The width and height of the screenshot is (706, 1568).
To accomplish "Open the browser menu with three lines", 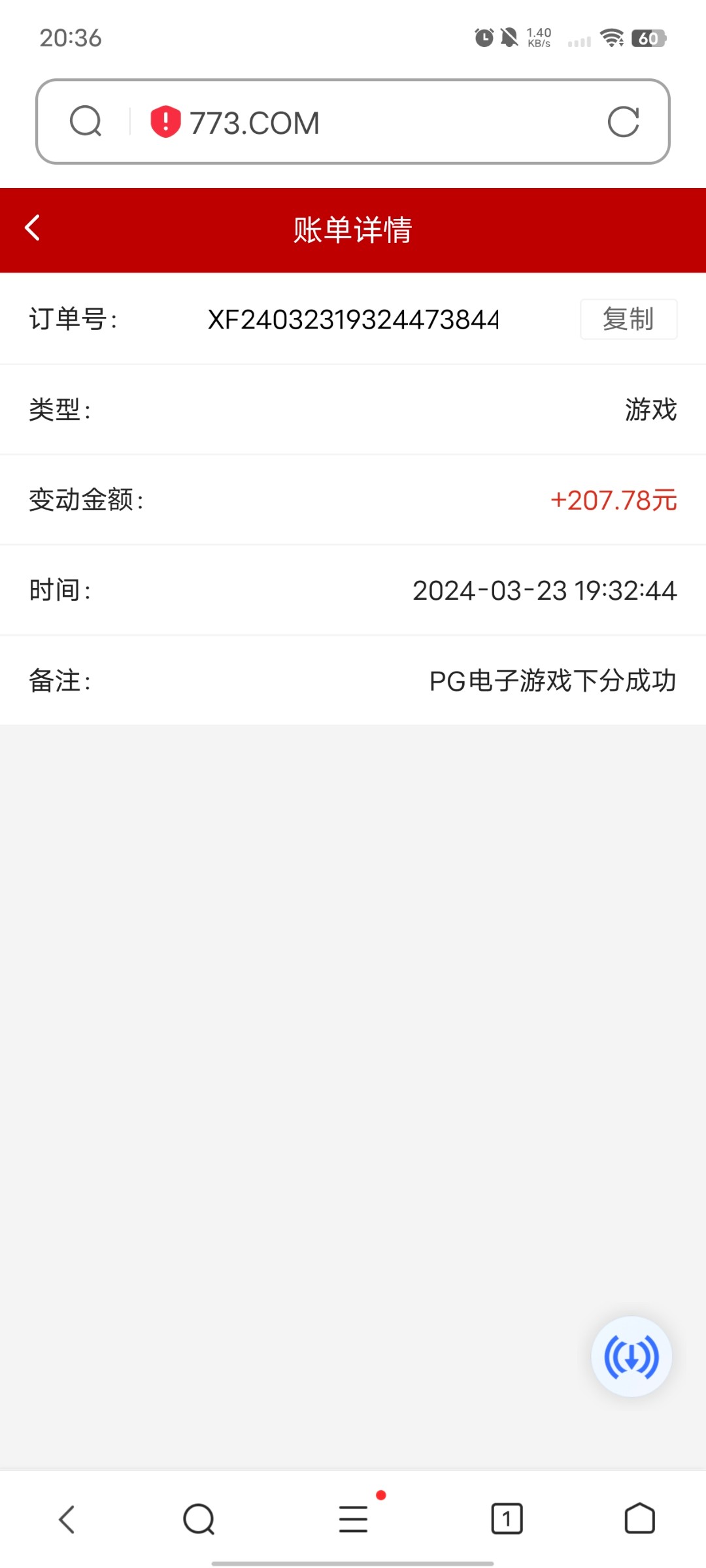I will click(x=354, y=1519).
